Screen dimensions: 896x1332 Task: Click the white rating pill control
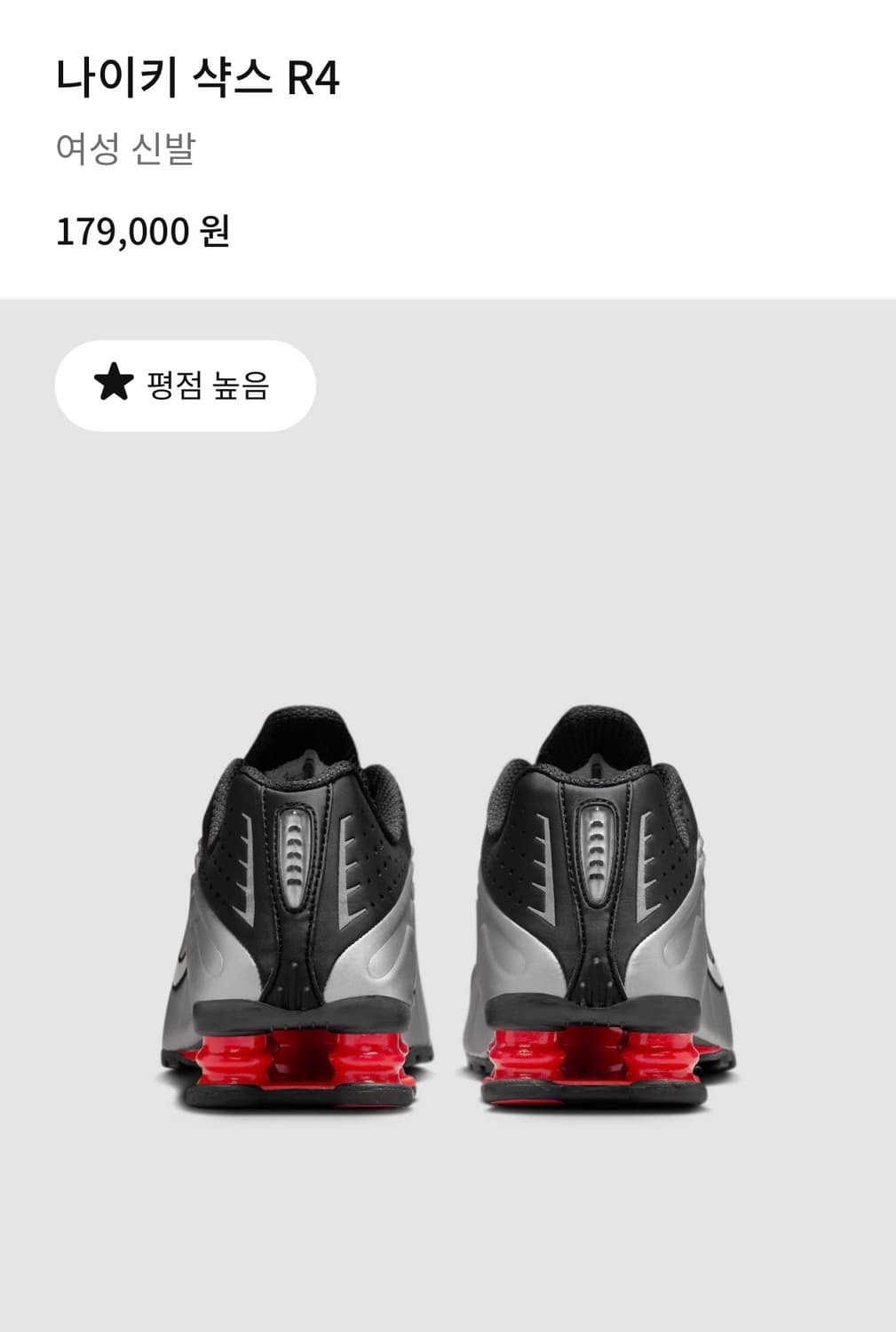tap(185, 385)
